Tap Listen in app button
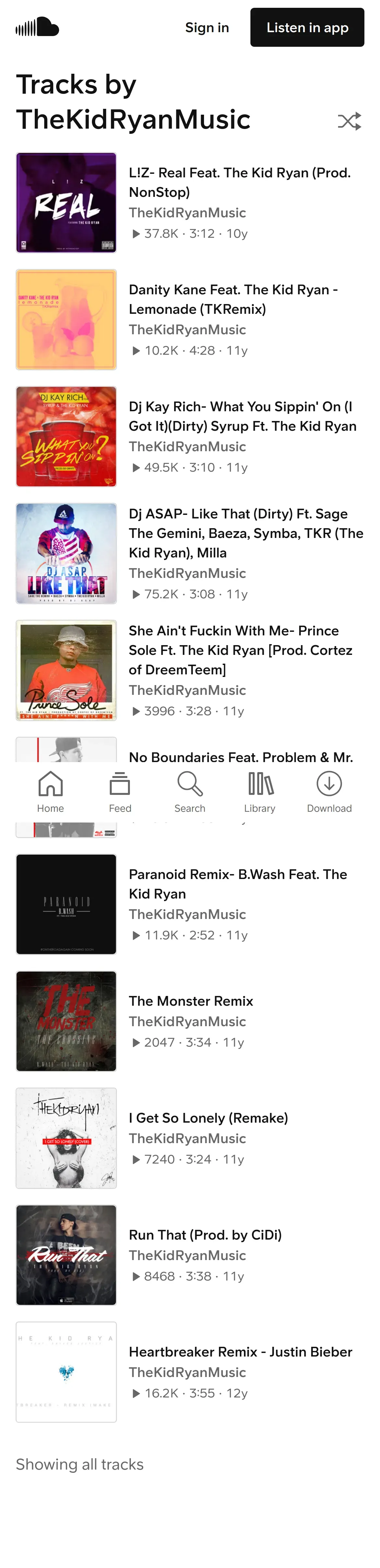Viewport: 380px width, 1568px height. (307, 27)
